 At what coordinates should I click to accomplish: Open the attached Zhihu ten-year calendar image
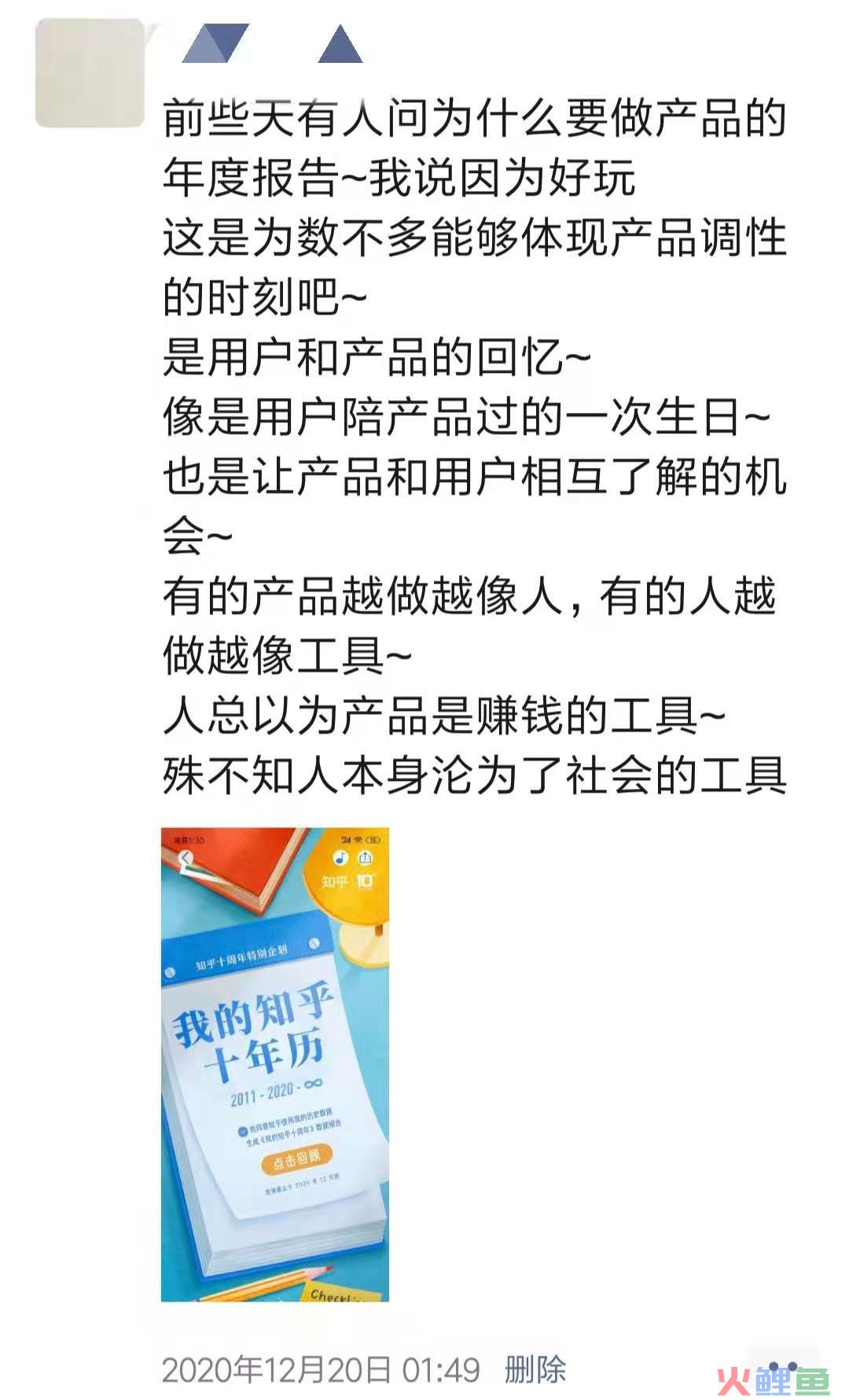click(274, 1063)
